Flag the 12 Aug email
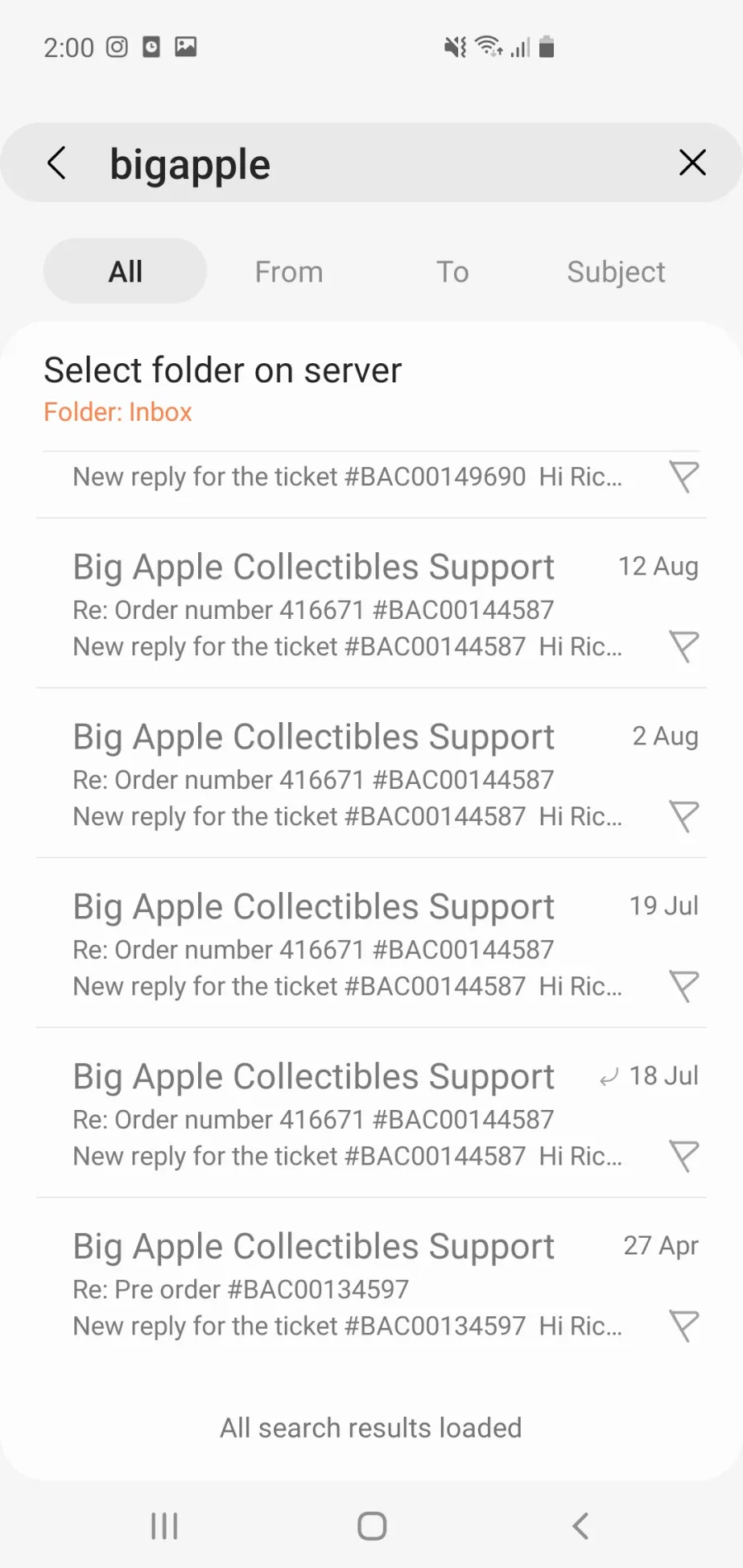This screenshot has width=743, height=1568. pyautogui.click(x=684, y=647)
